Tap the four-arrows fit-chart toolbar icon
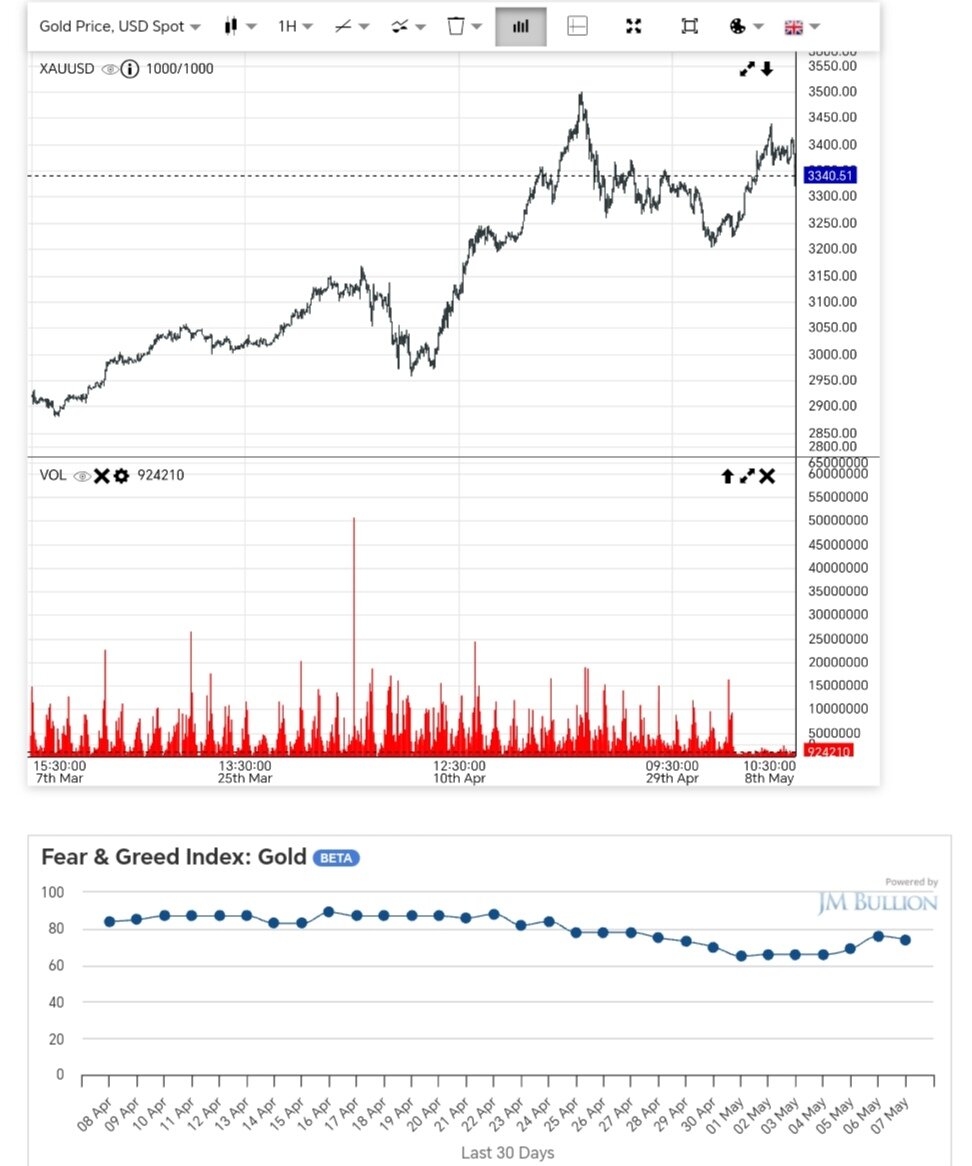972x1166 pixels. tap(633, 27)
